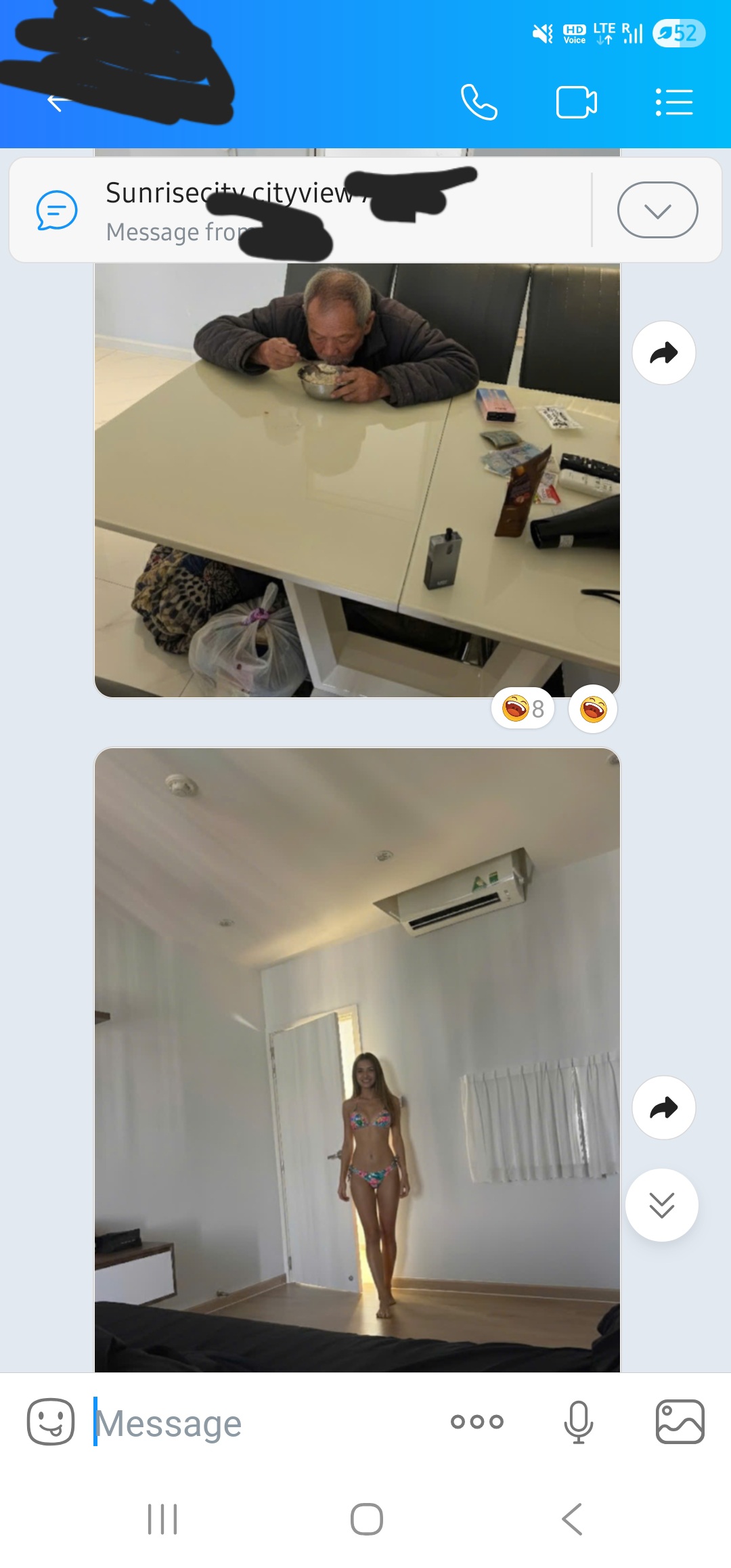Viewport: 731px width, 1568px height.
Task: Start a voice call
Action: coord(479,102)
